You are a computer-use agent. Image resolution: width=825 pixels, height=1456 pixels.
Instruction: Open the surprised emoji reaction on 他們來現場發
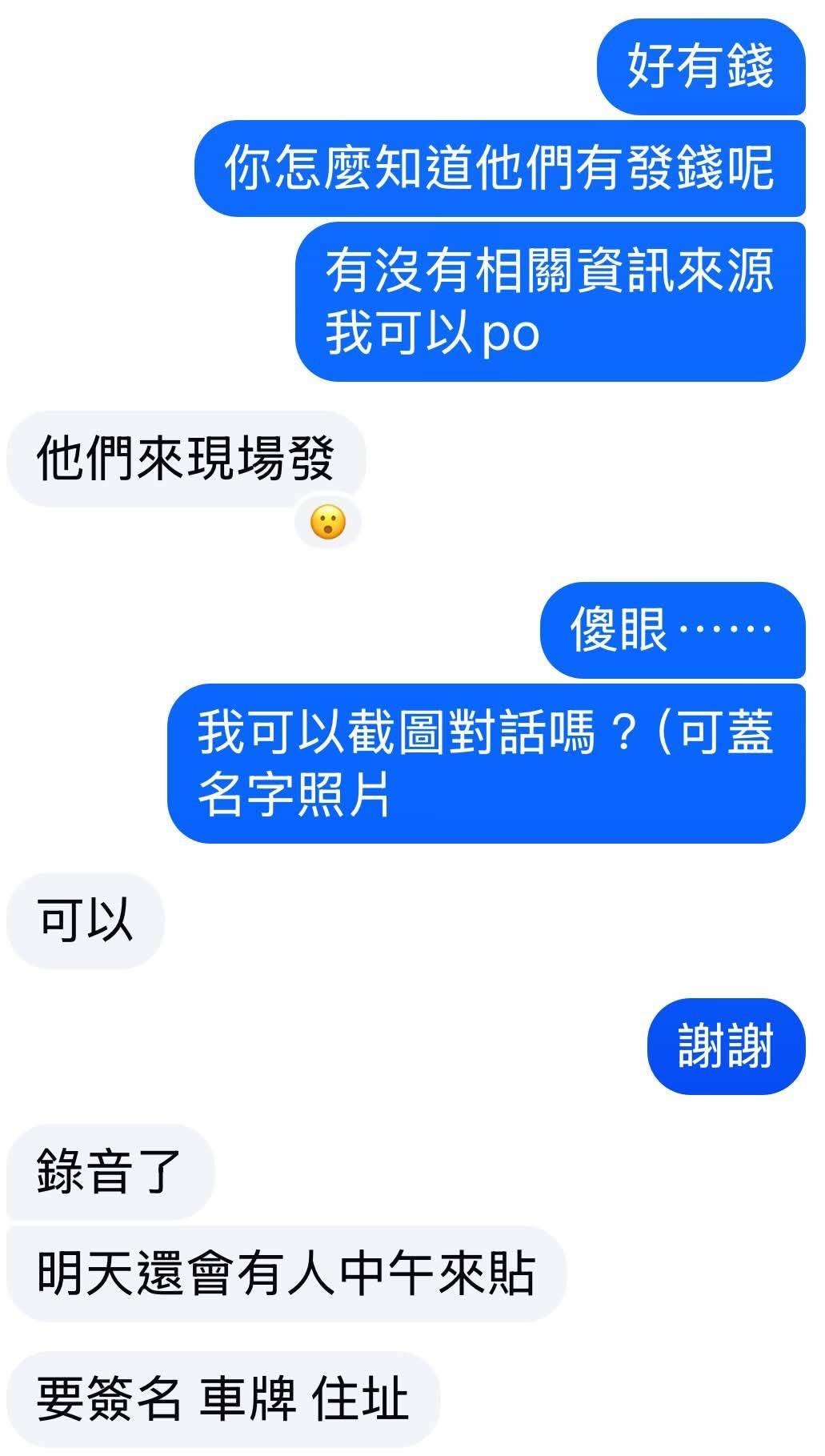point(328,523)
